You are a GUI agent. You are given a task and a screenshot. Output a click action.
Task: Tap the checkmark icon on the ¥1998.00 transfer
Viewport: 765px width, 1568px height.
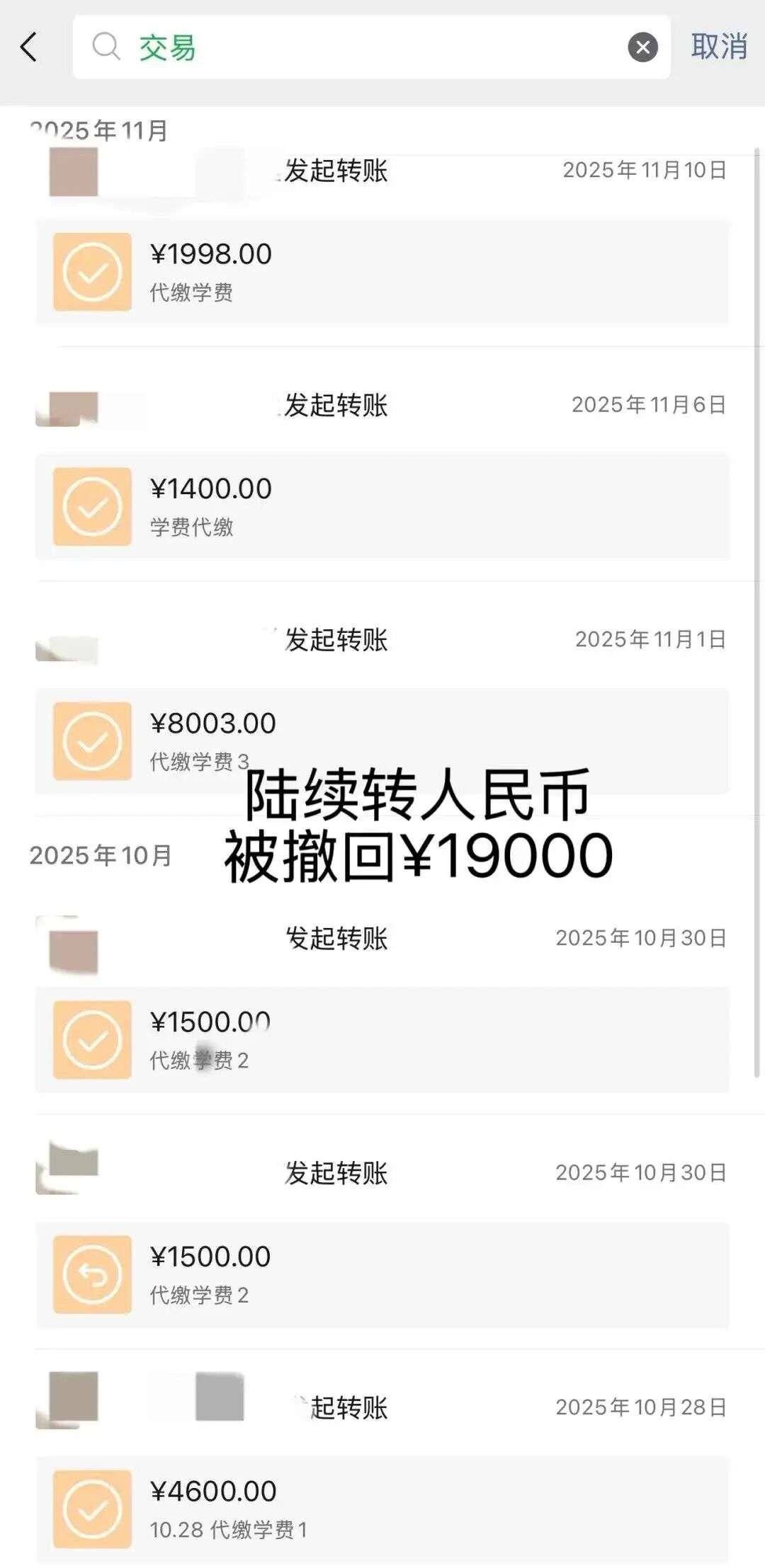click(x=91, y=272)
